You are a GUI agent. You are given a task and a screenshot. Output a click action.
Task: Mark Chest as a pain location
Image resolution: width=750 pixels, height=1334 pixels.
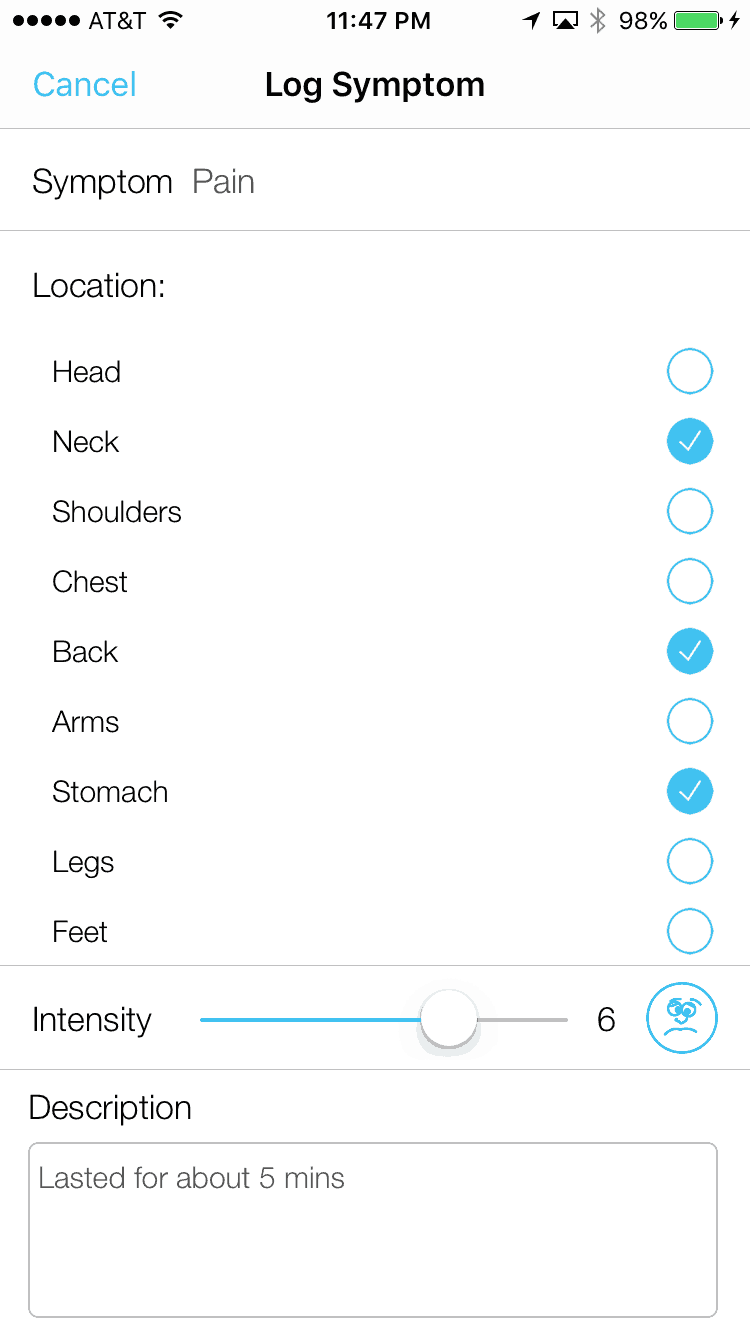pyautogui.click(x=689, y=582)
